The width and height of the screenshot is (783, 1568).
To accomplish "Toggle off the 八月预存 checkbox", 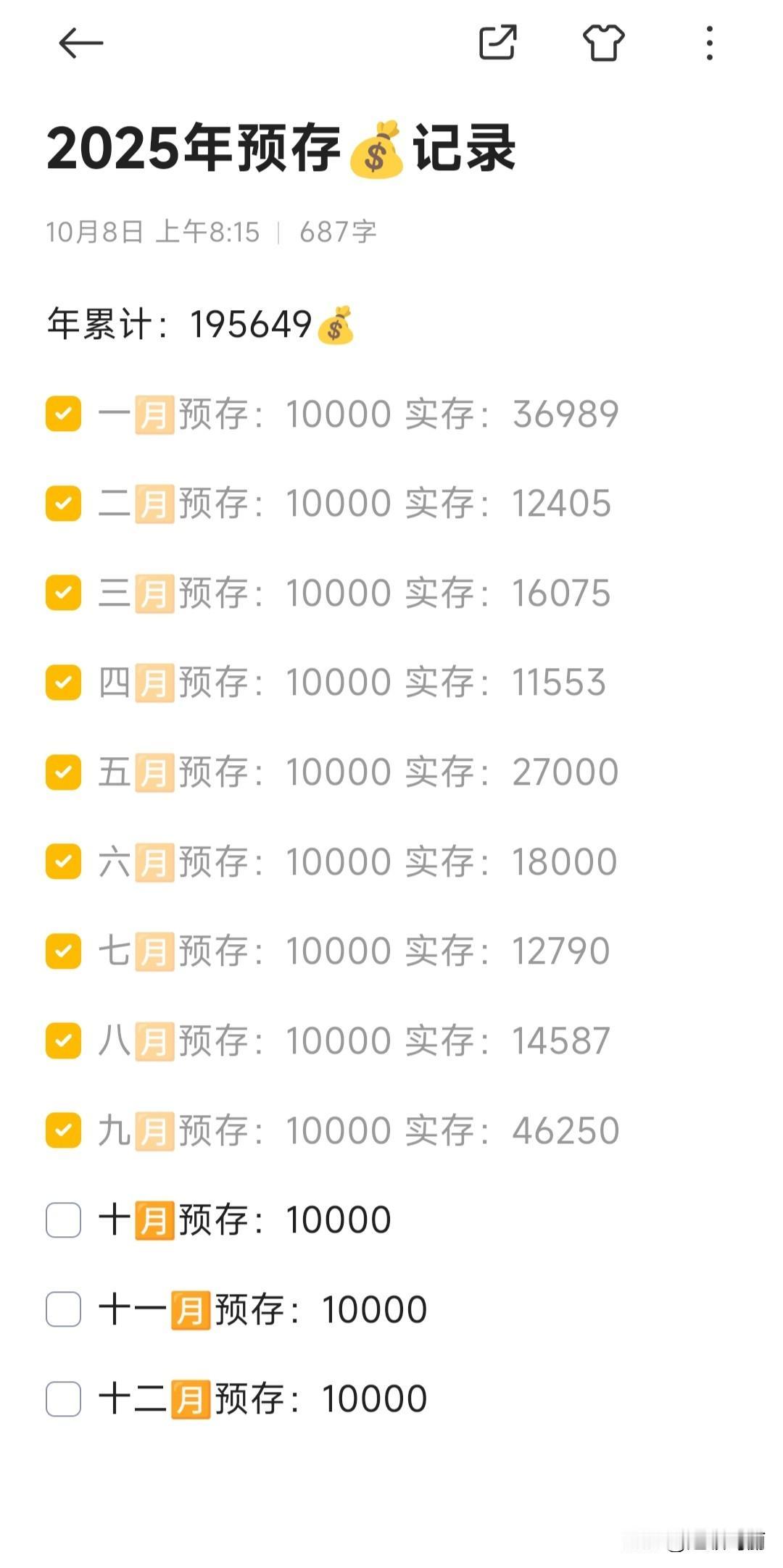I will click(x=64, y=1041).
